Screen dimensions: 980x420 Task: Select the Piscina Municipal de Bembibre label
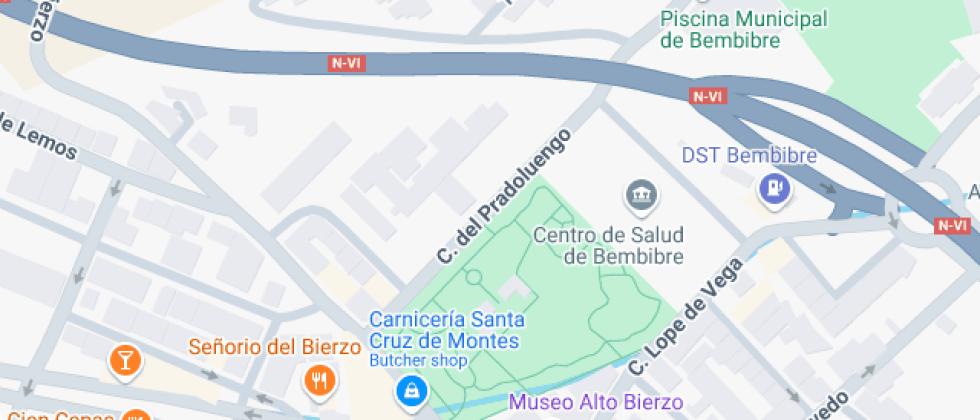744,29
